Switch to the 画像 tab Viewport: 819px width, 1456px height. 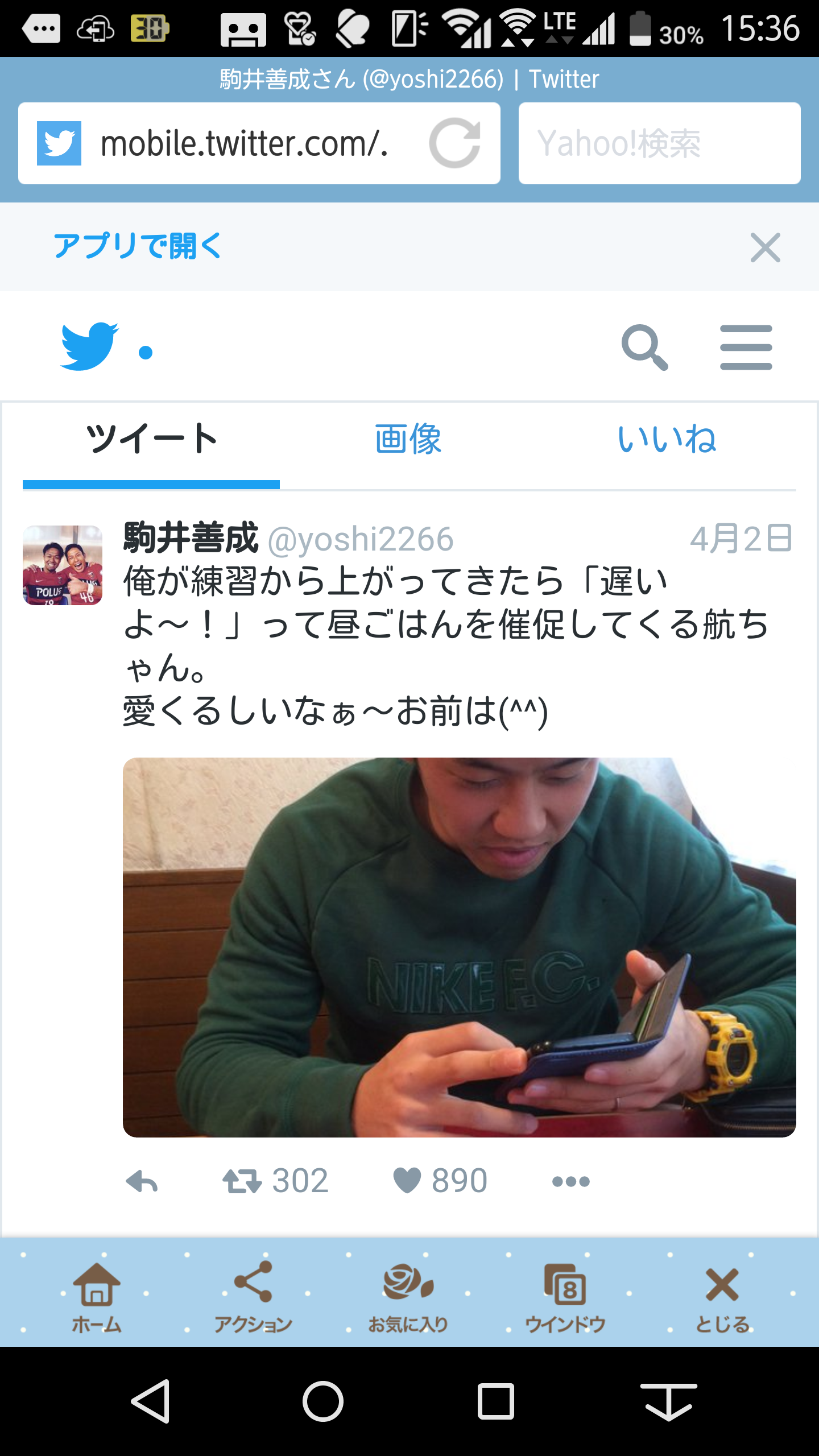point(408,439)
